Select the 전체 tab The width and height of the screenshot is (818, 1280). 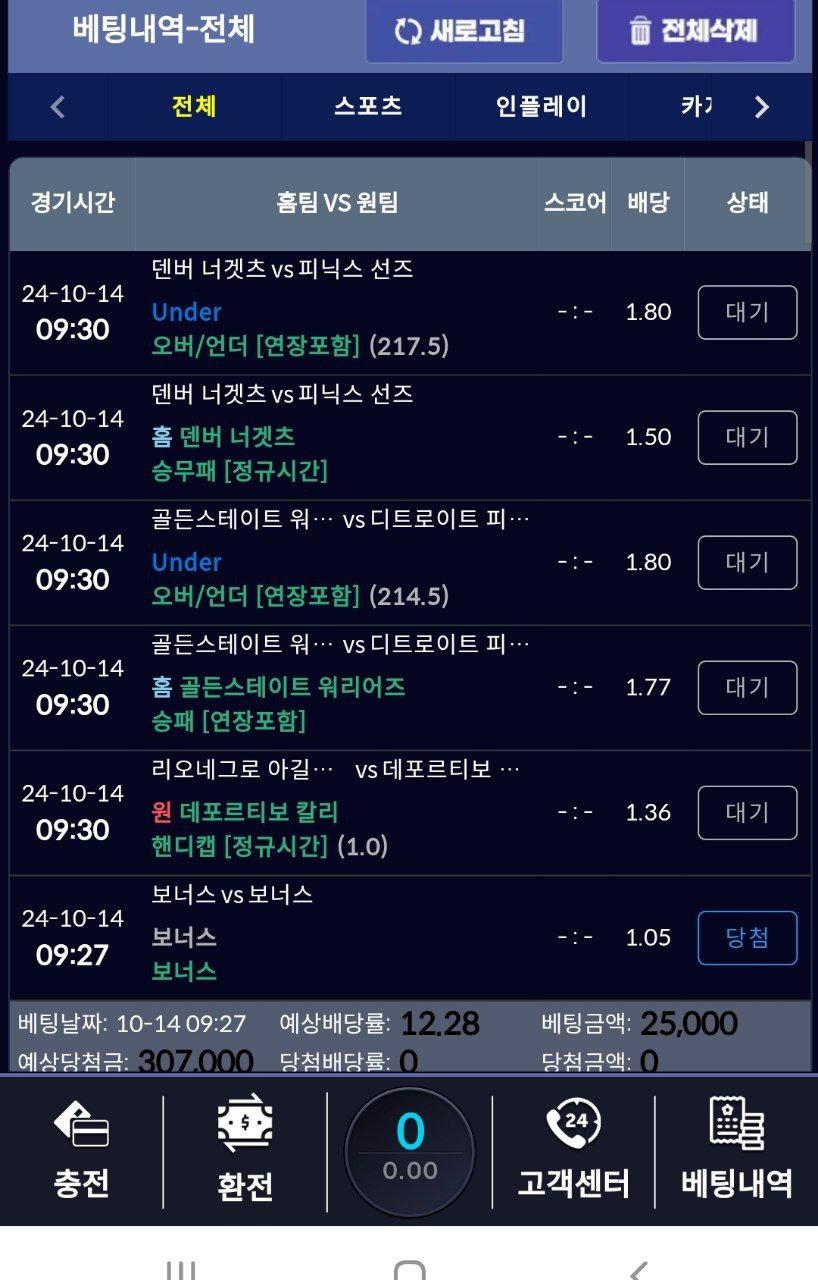point(194,106)
